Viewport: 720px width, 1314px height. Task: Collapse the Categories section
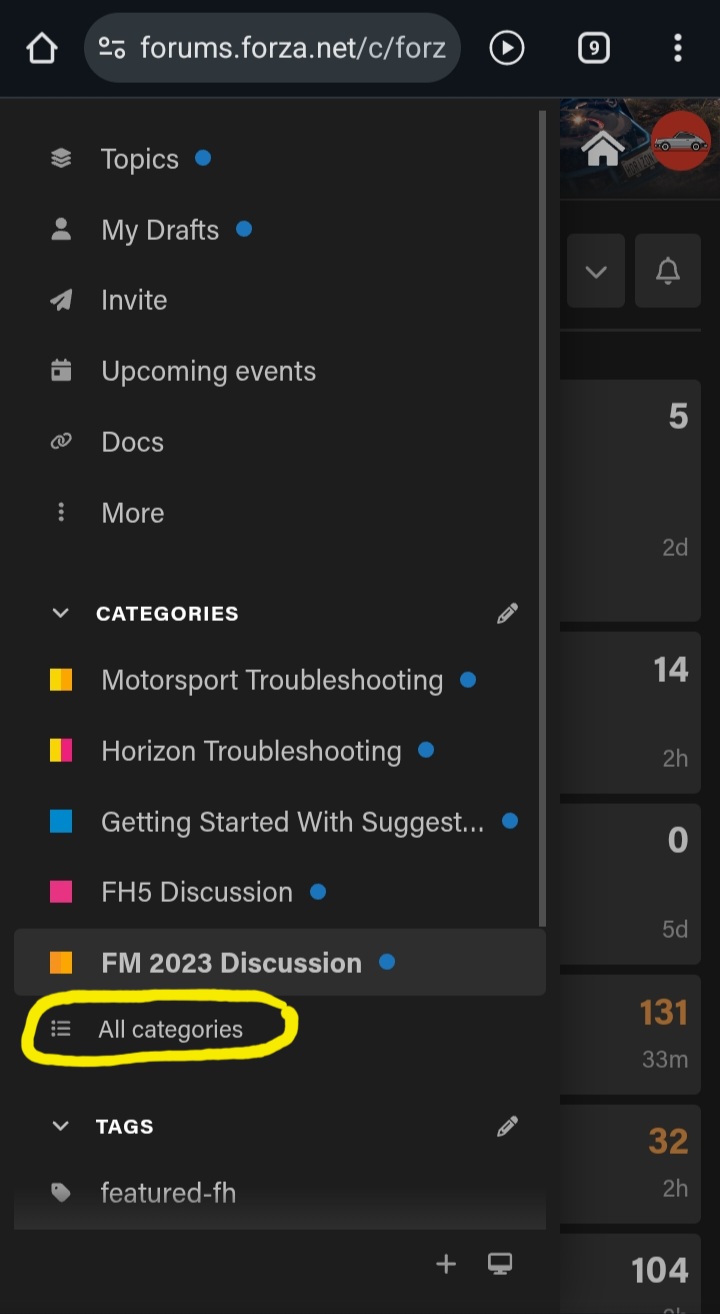point(61,613)
